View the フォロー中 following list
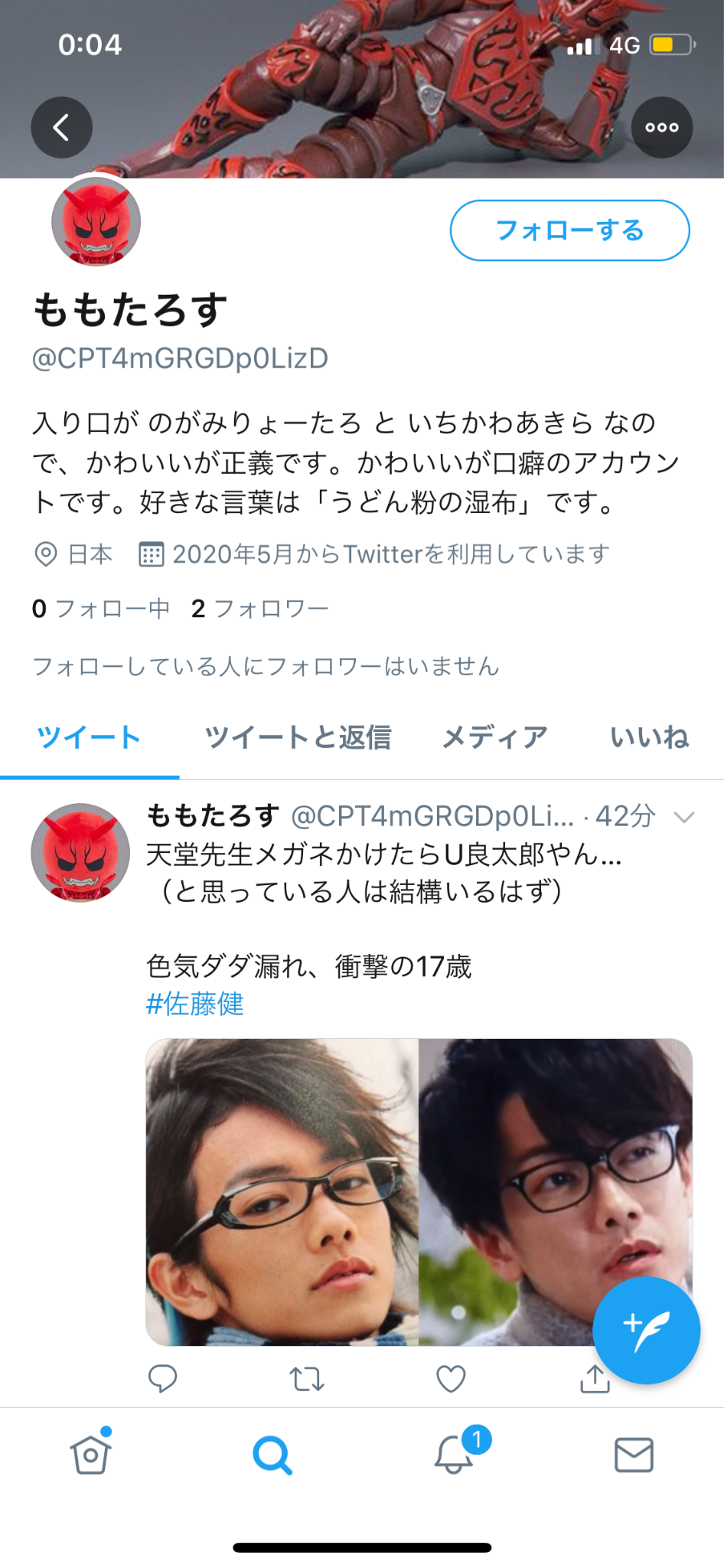This screenshot has height=1568, width=724. [x=101, y=609]
